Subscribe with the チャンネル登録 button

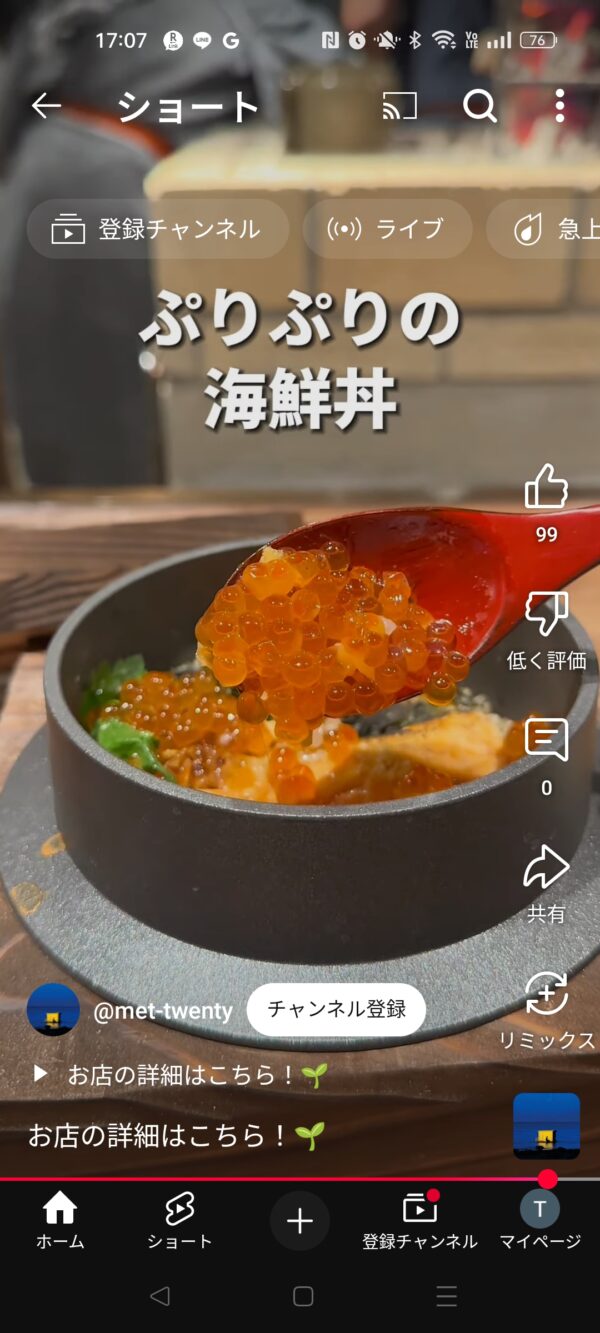336,1009
